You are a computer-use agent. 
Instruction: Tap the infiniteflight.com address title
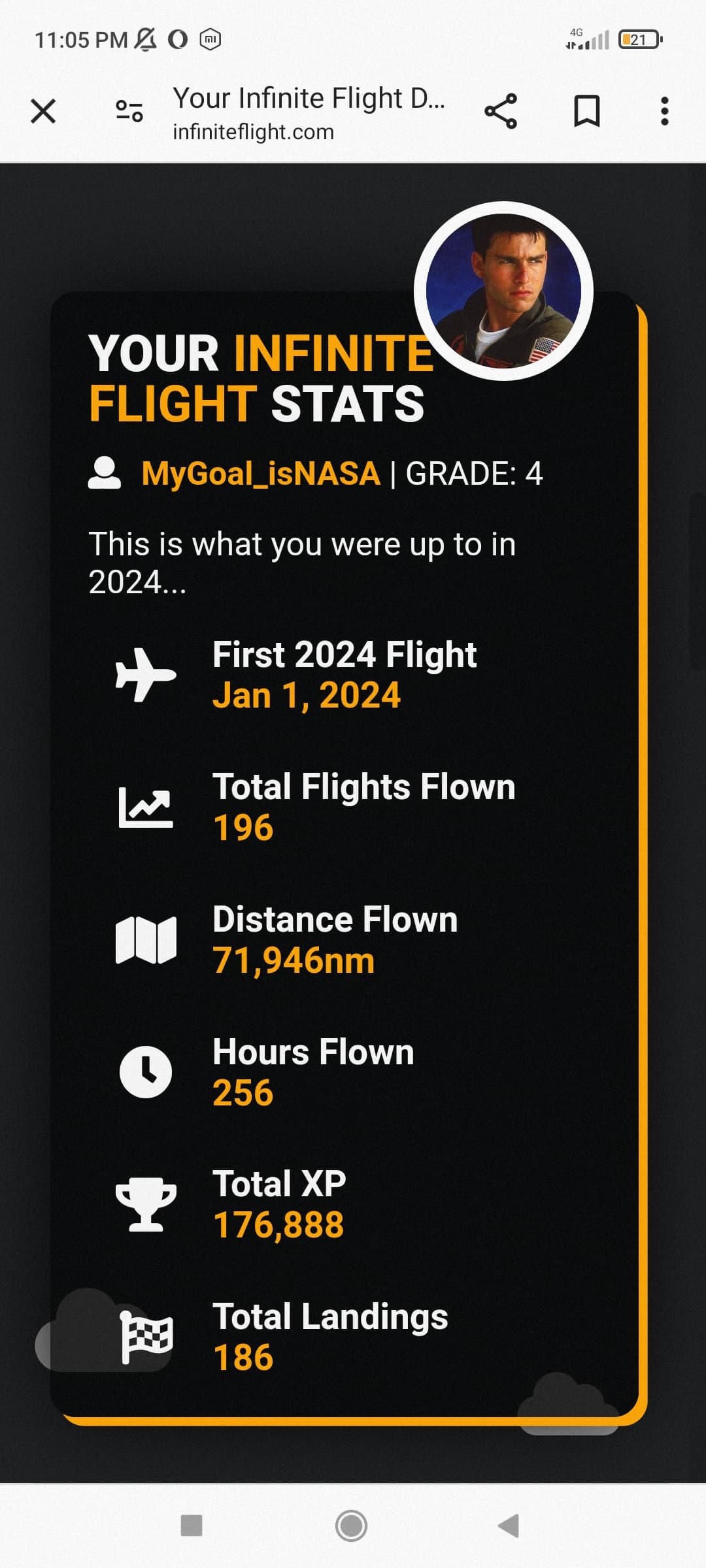pos(309,112)
